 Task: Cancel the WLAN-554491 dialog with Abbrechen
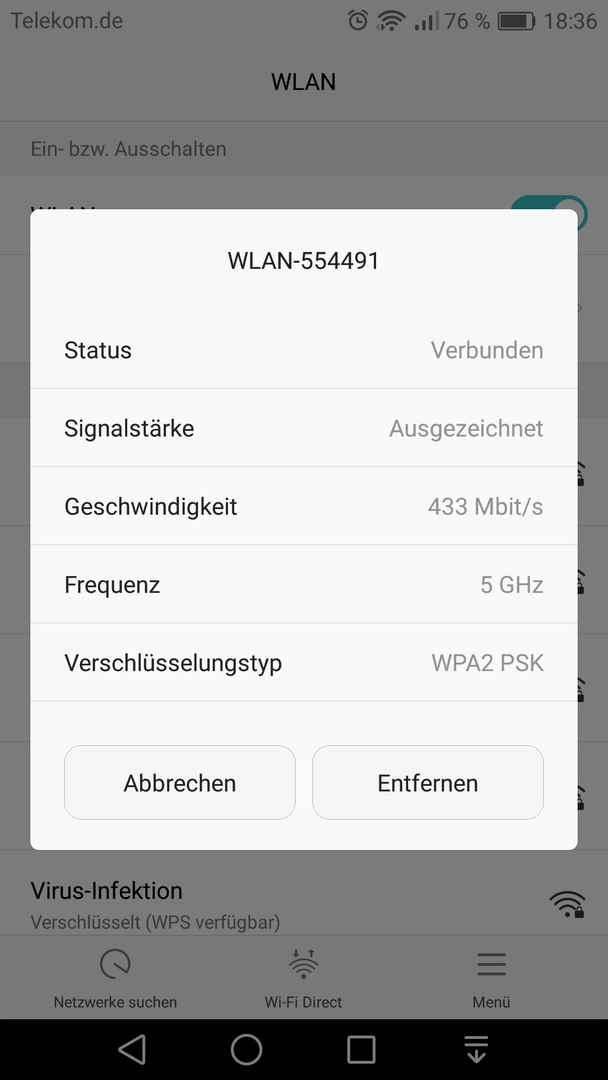(180, 782)
